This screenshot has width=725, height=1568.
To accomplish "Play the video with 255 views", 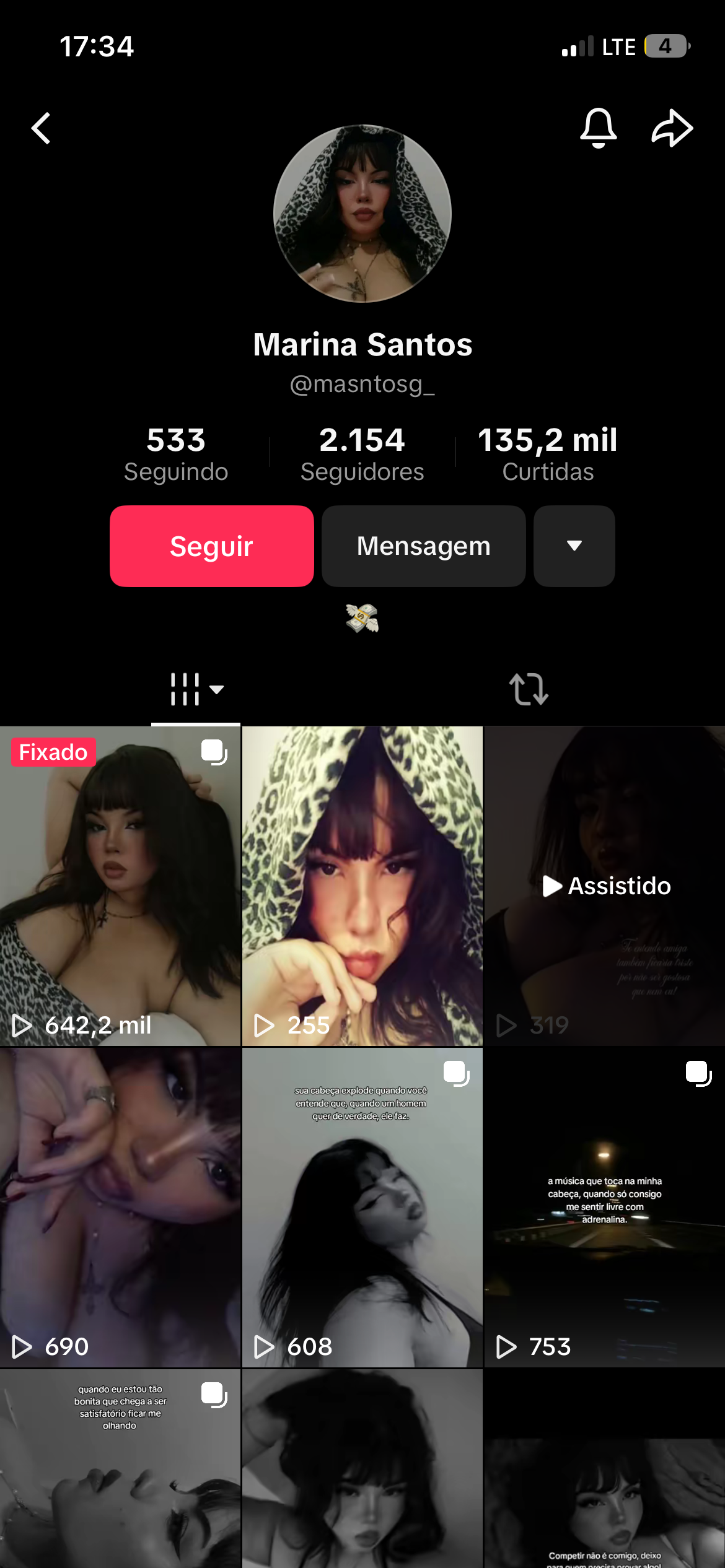I will pos(362,886).
